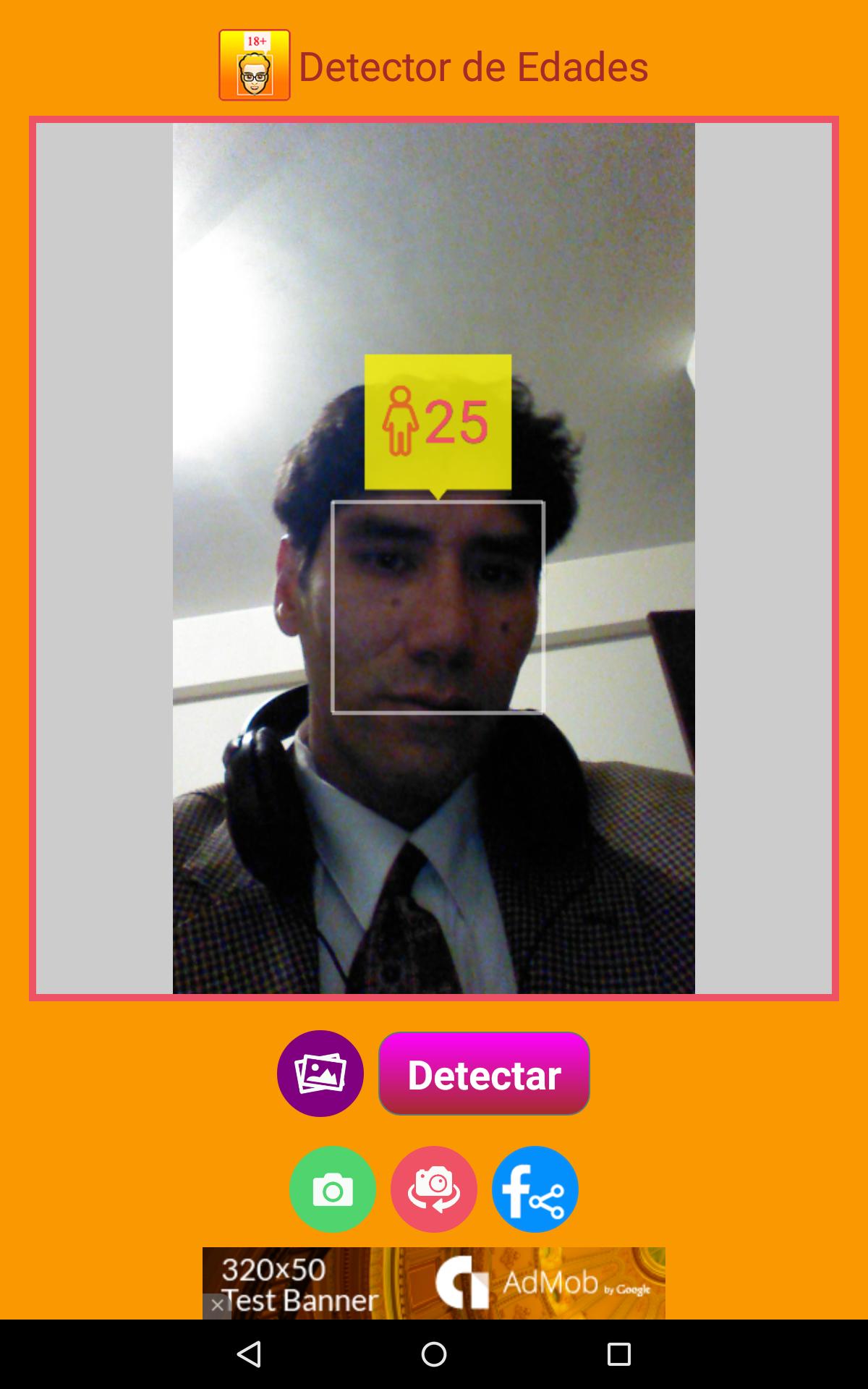Open the gallery picker icon

point(320,1074)
